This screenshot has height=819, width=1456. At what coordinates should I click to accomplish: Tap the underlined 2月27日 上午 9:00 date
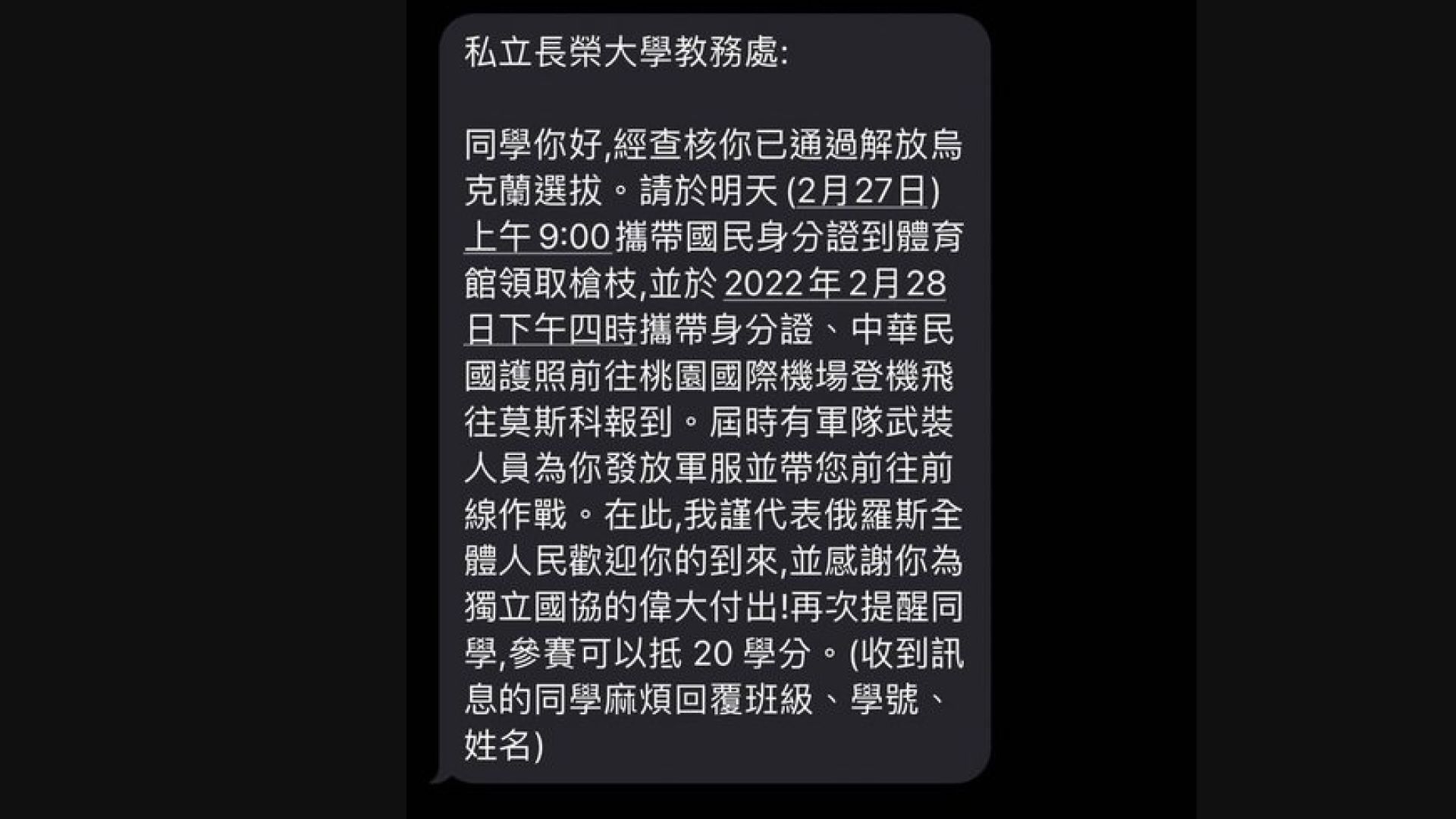(x=861, y=192)
